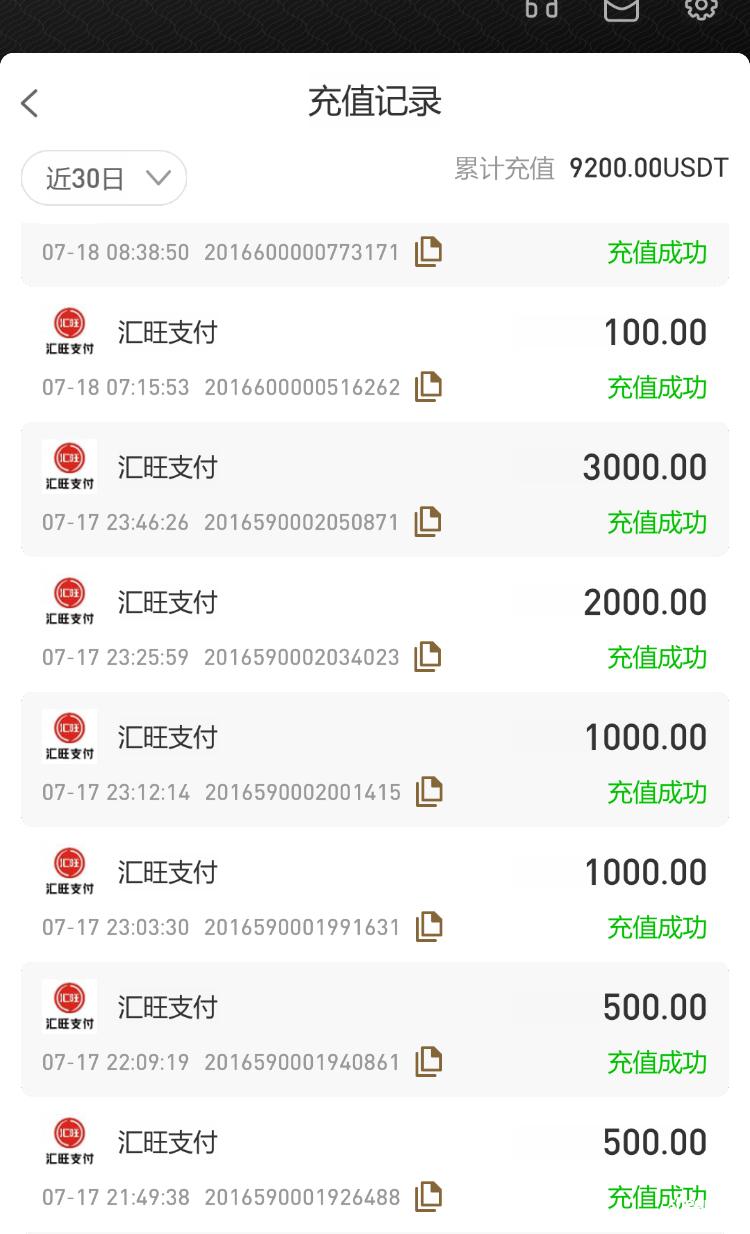Go back from the 充值记录 page
The height and width of the screenshot is (1234, 750).
[30, 103]
